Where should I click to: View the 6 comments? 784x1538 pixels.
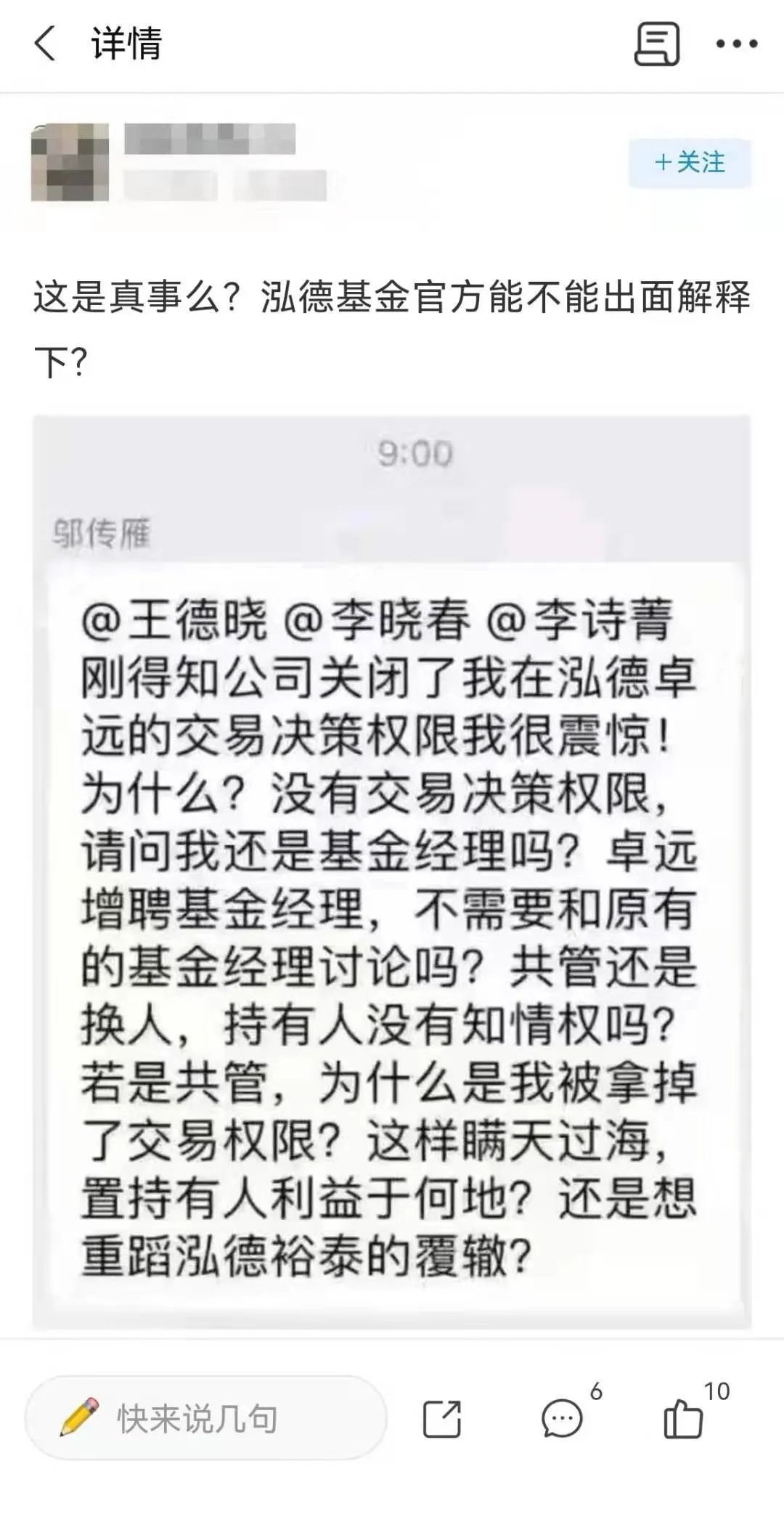coord(563,1418)
